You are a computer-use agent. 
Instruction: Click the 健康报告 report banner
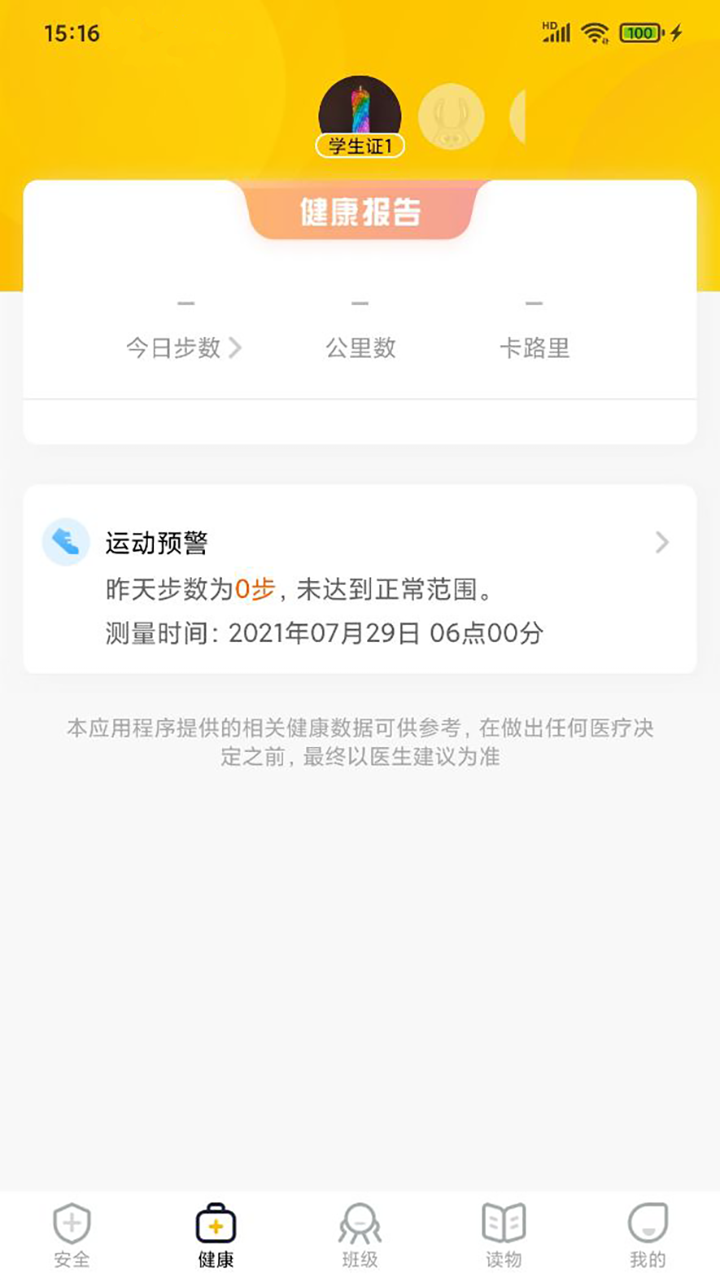point(360,212)
